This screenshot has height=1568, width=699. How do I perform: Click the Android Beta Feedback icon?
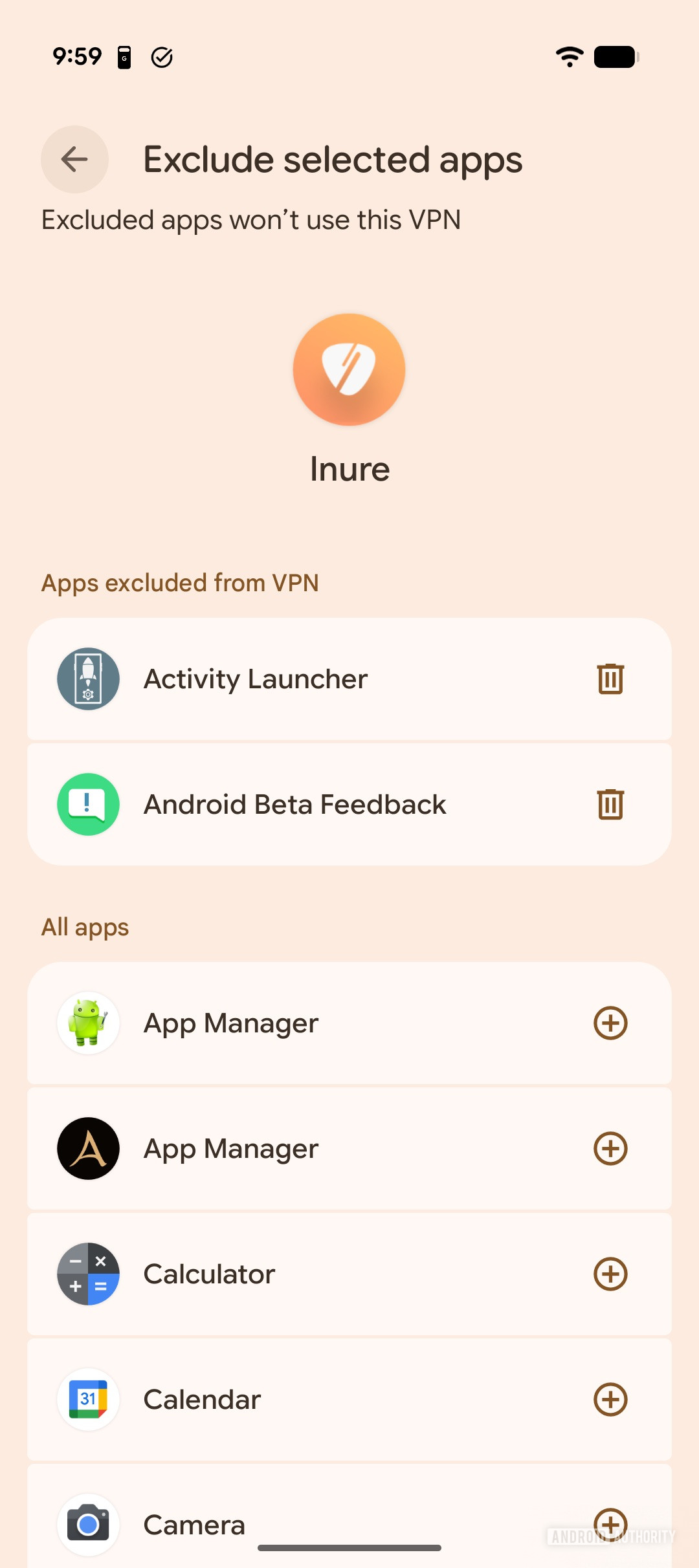[87, 803]
